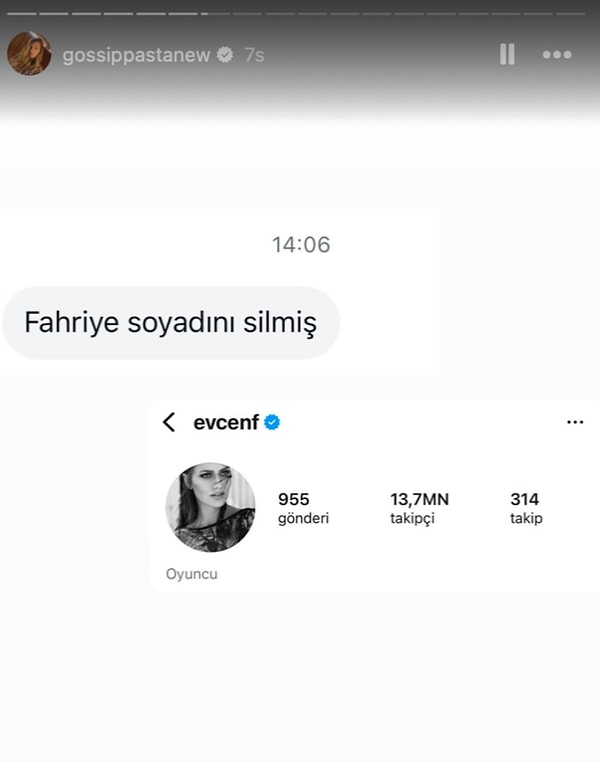Open the story's more options menu

[x=557, y=55]
